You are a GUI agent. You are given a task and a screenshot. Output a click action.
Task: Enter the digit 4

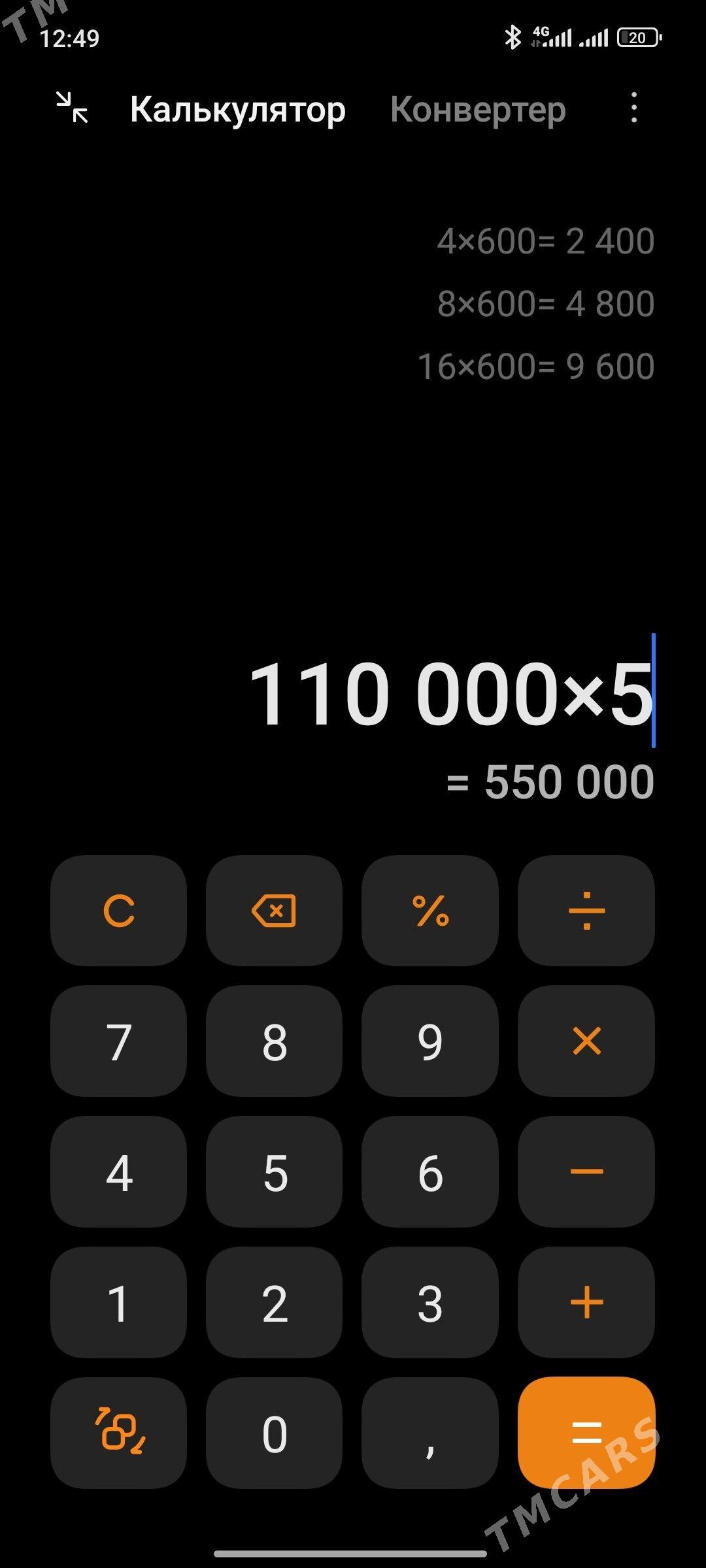118,1171
